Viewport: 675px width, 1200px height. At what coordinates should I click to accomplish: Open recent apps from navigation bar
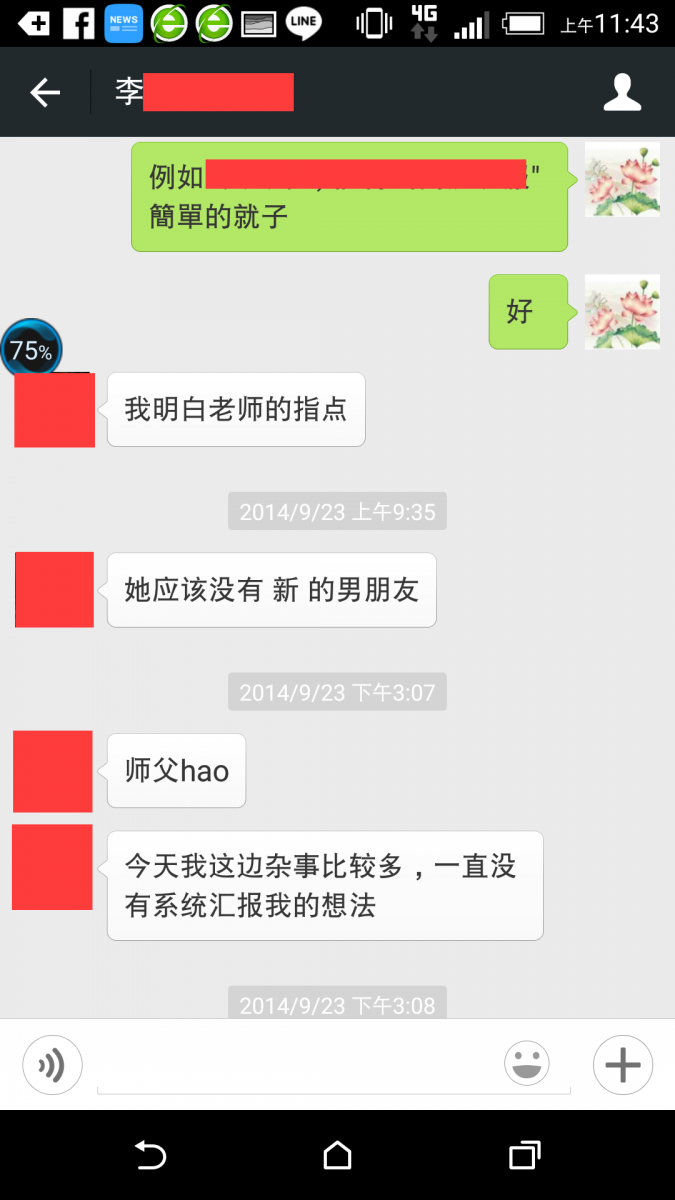(524, 1156)
